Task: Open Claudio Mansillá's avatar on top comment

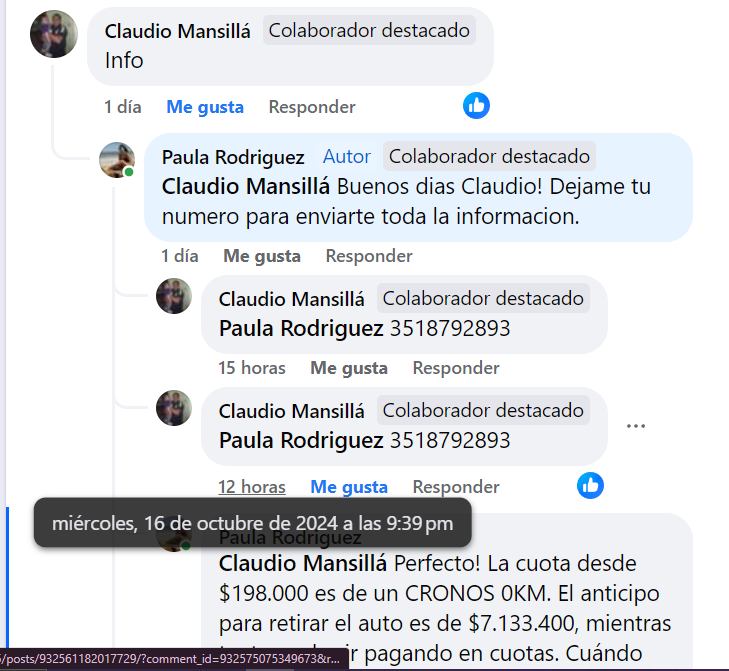Action: coord(54,34)
